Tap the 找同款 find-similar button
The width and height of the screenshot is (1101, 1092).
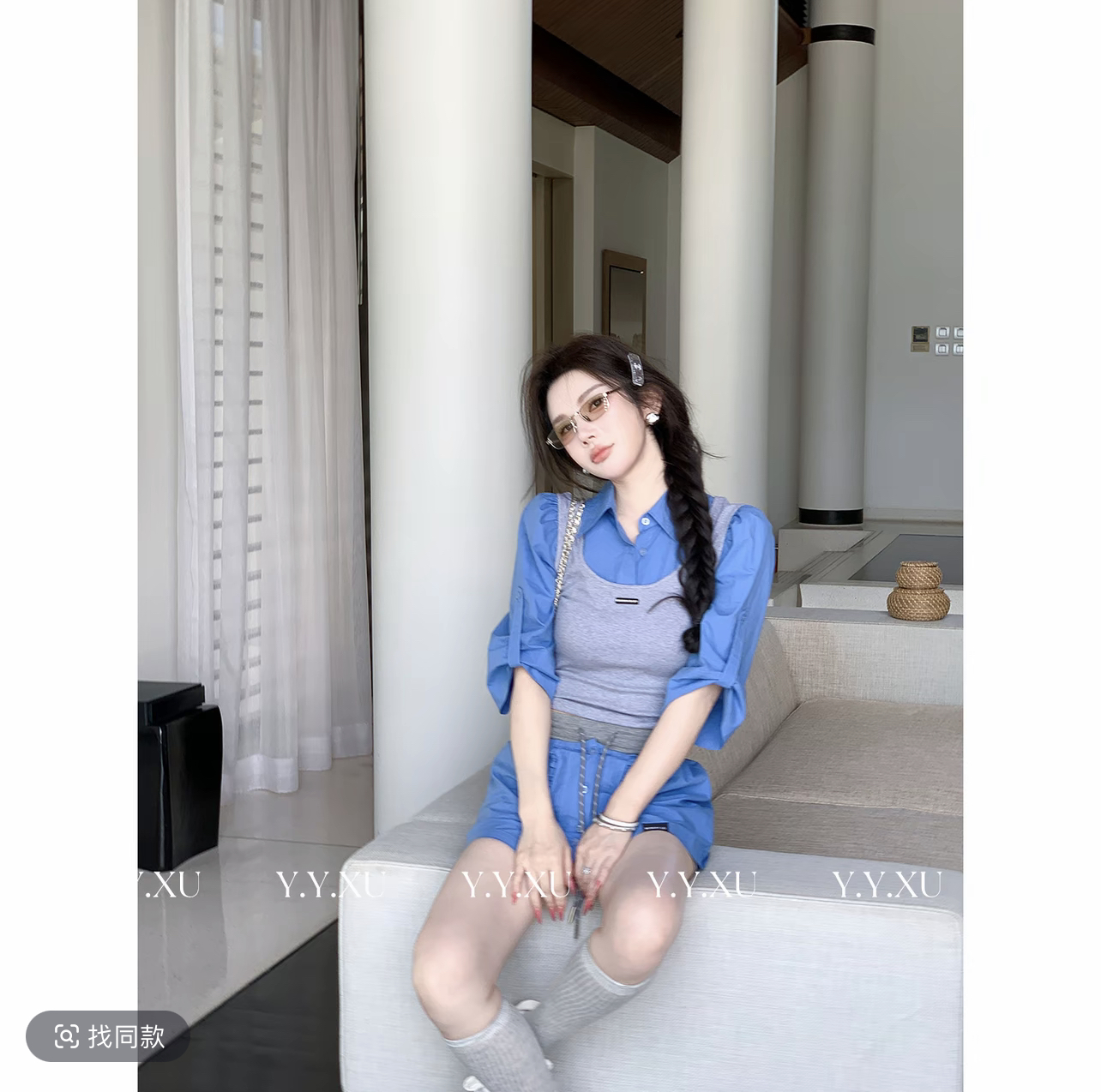(x=108, y=1036)
